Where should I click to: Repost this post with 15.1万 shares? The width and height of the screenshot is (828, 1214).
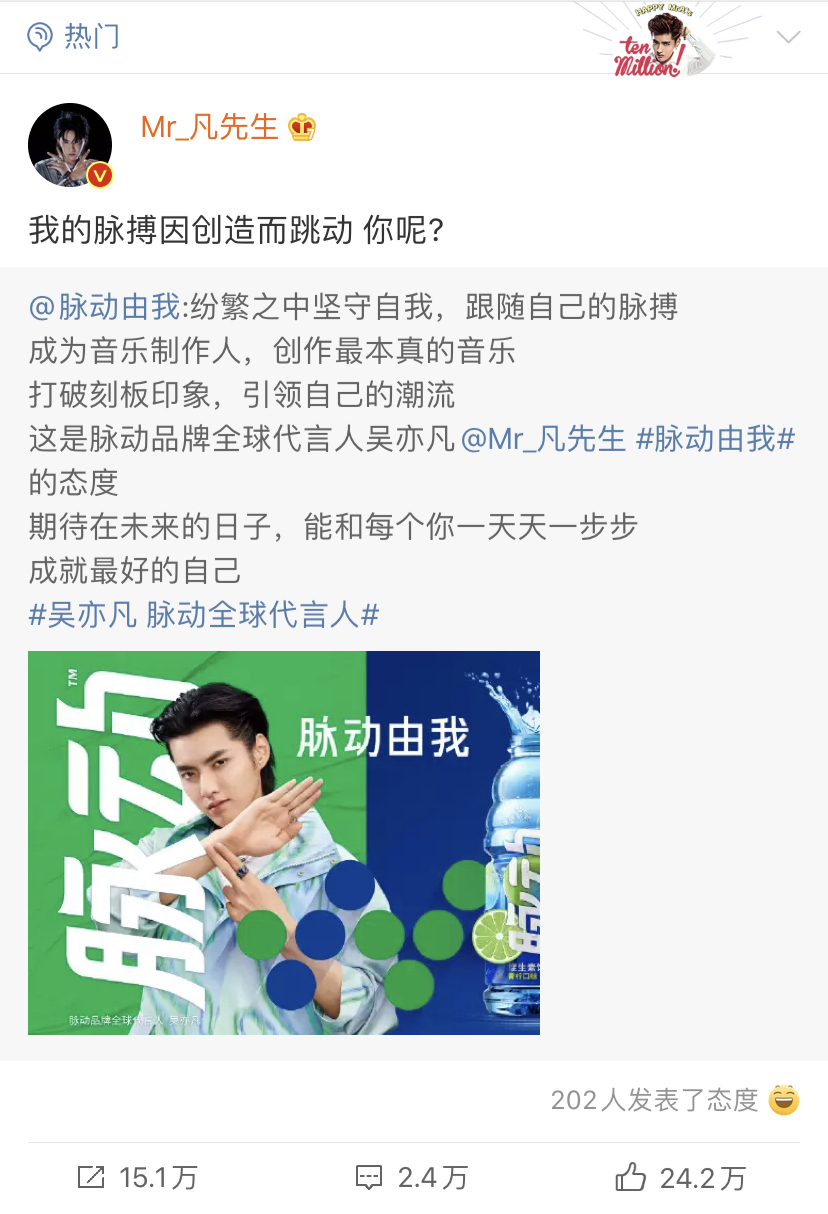[x=137, y=1177]
